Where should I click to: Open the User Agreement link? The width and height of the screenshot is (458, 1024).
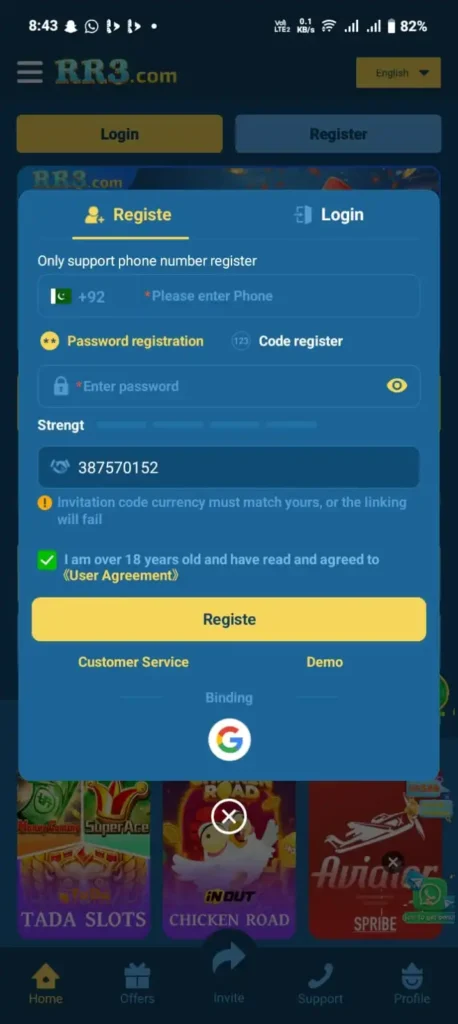(x=121, y=576)
